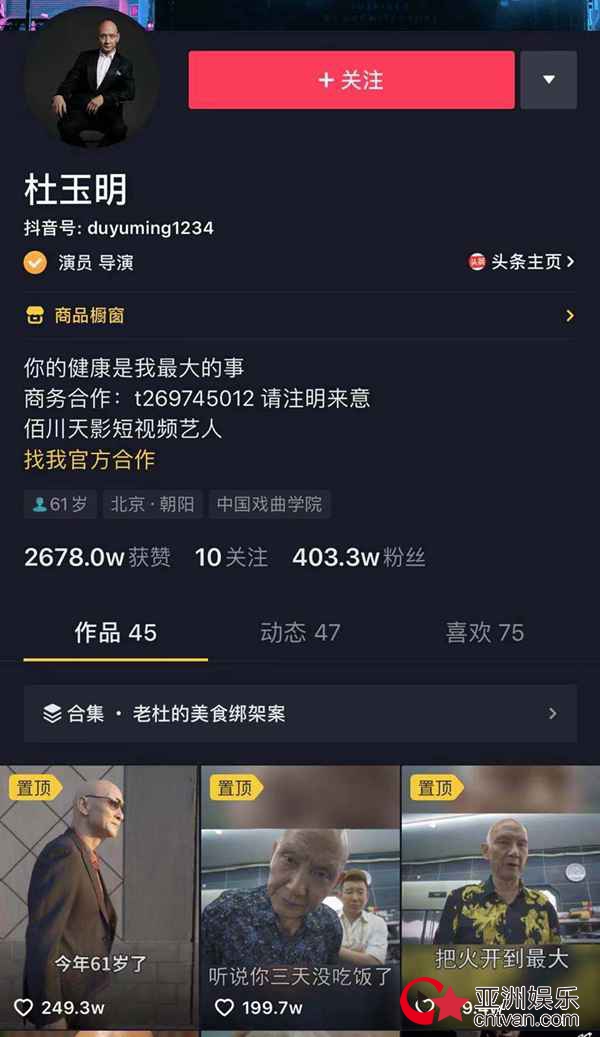
Task: Switch to the 作品 45 tab
Action: pyautogui.click(x=115, y=633)
